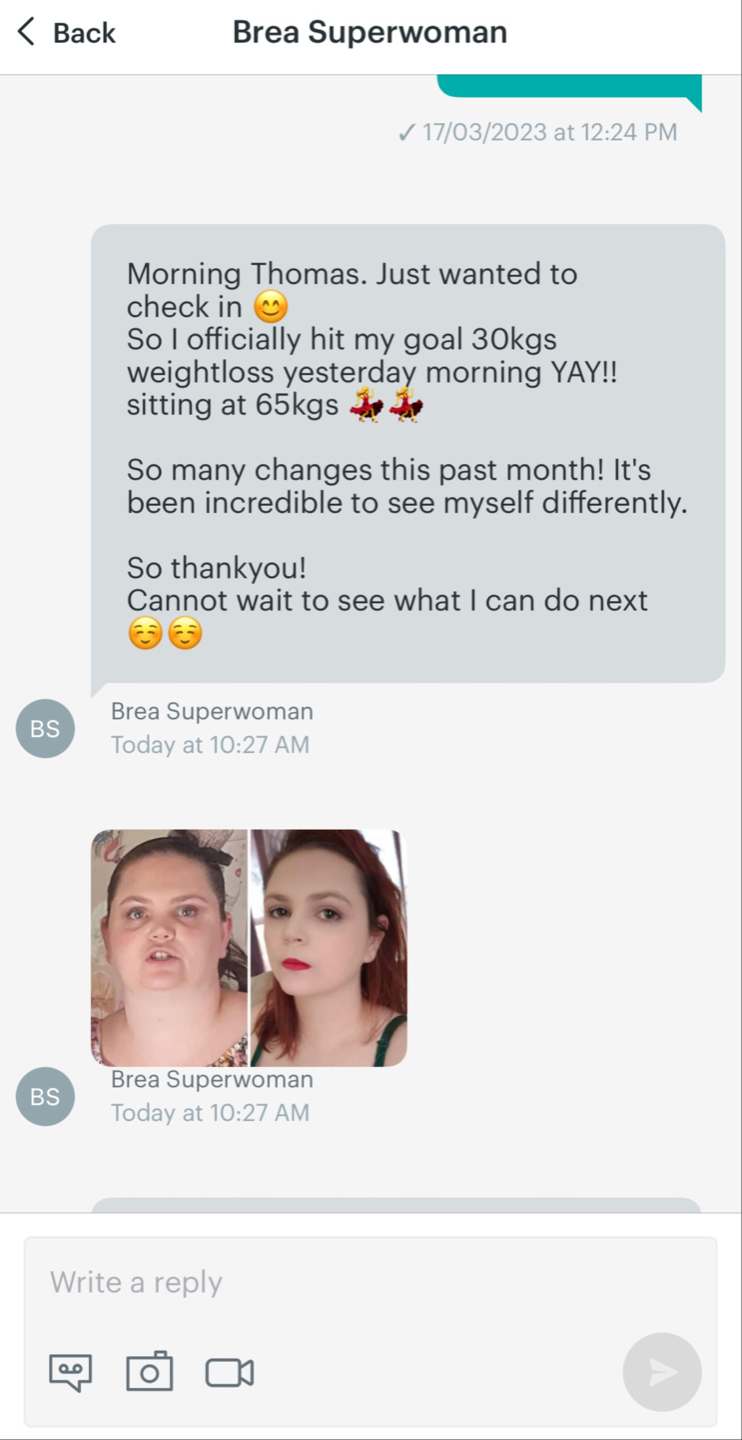Focus the Write a reply field
The height and width of the screenshot is (1440, 742).
pyautogui.click(x=370, y=1282)
